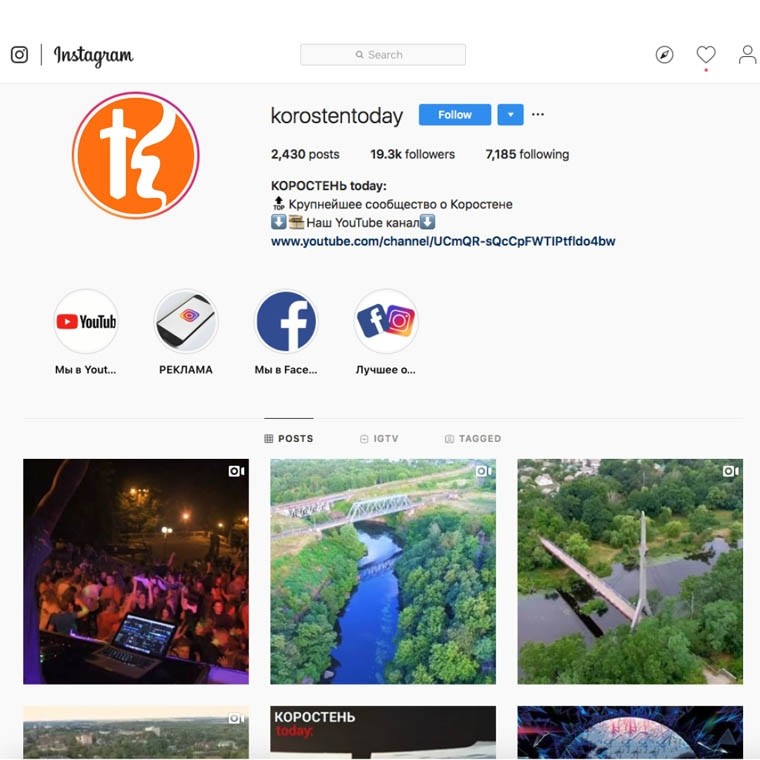The height and width of the screenshot is (760, 760).
Task: Open the suspension footbridge video post
Action: point(630,571)
